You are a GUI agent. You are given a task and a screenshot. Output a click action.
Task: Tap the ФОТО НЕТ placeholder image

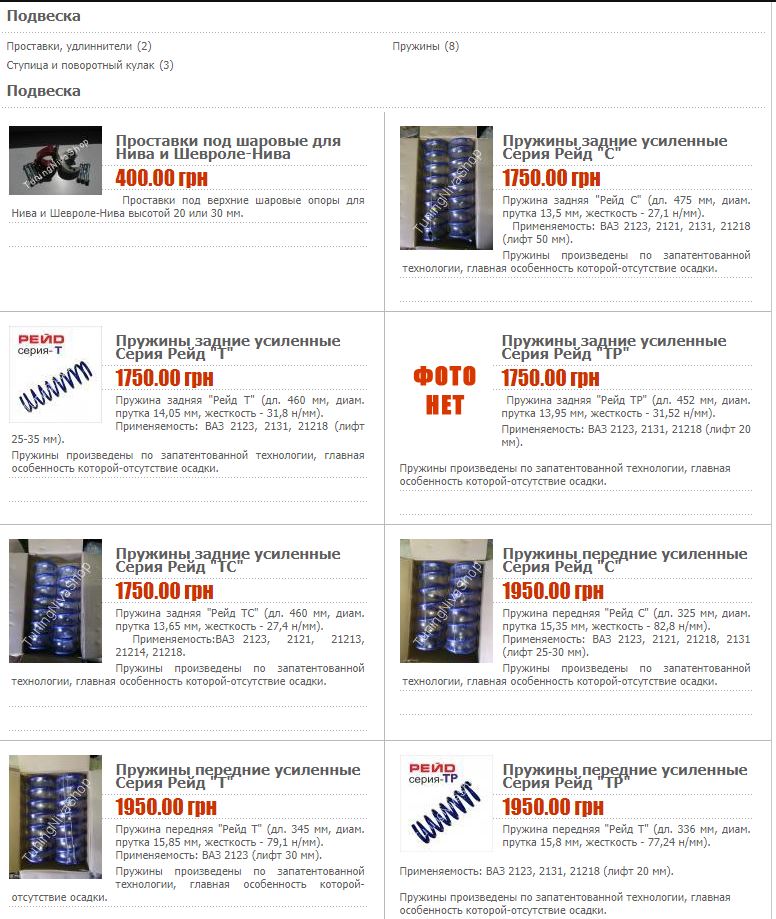pyautogui.click(x=445, y=390)
